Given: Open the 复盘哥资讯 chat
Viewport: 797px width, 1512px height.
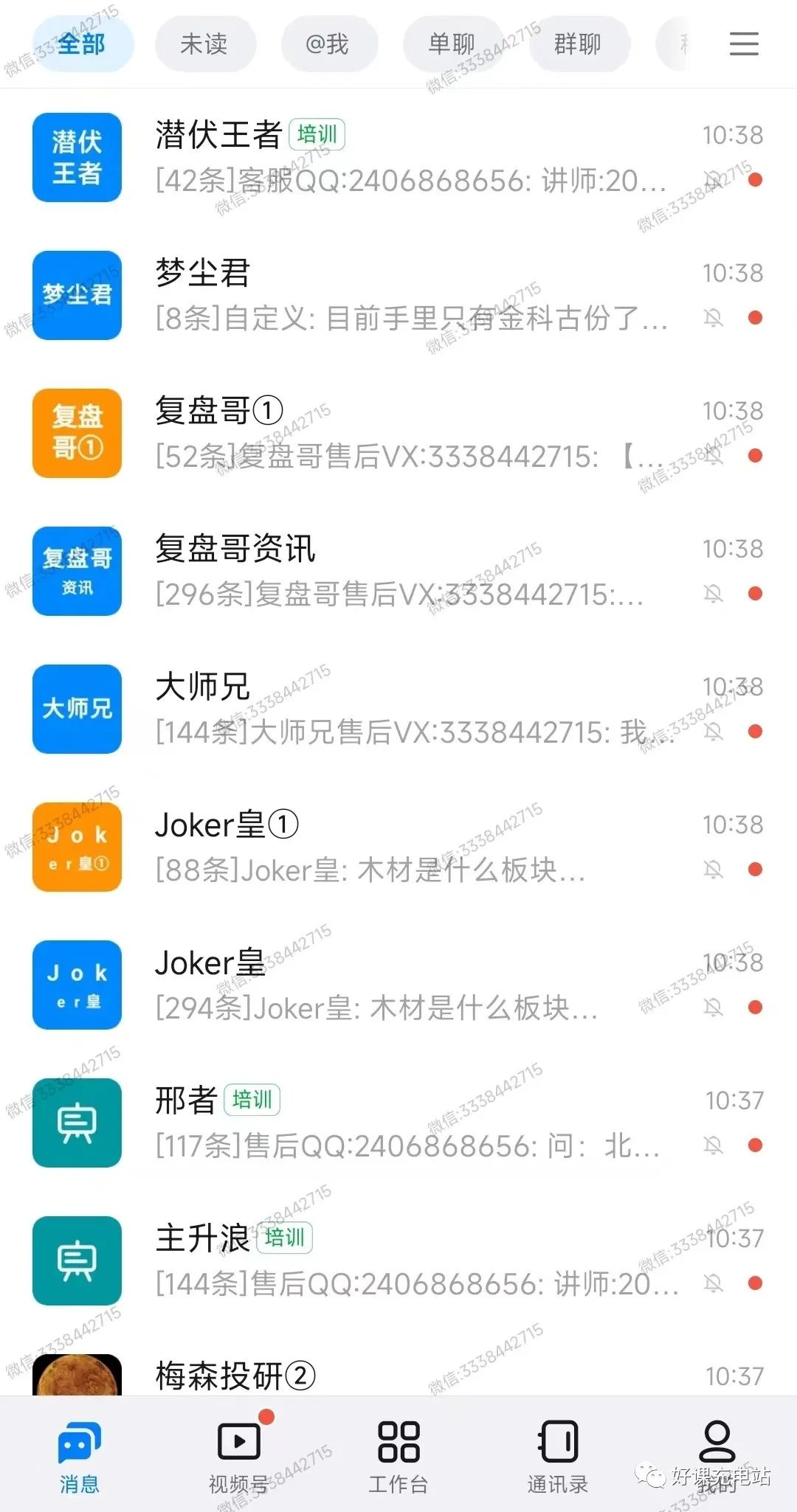Looking at the screenshot, I should click(x=398, y=571).
